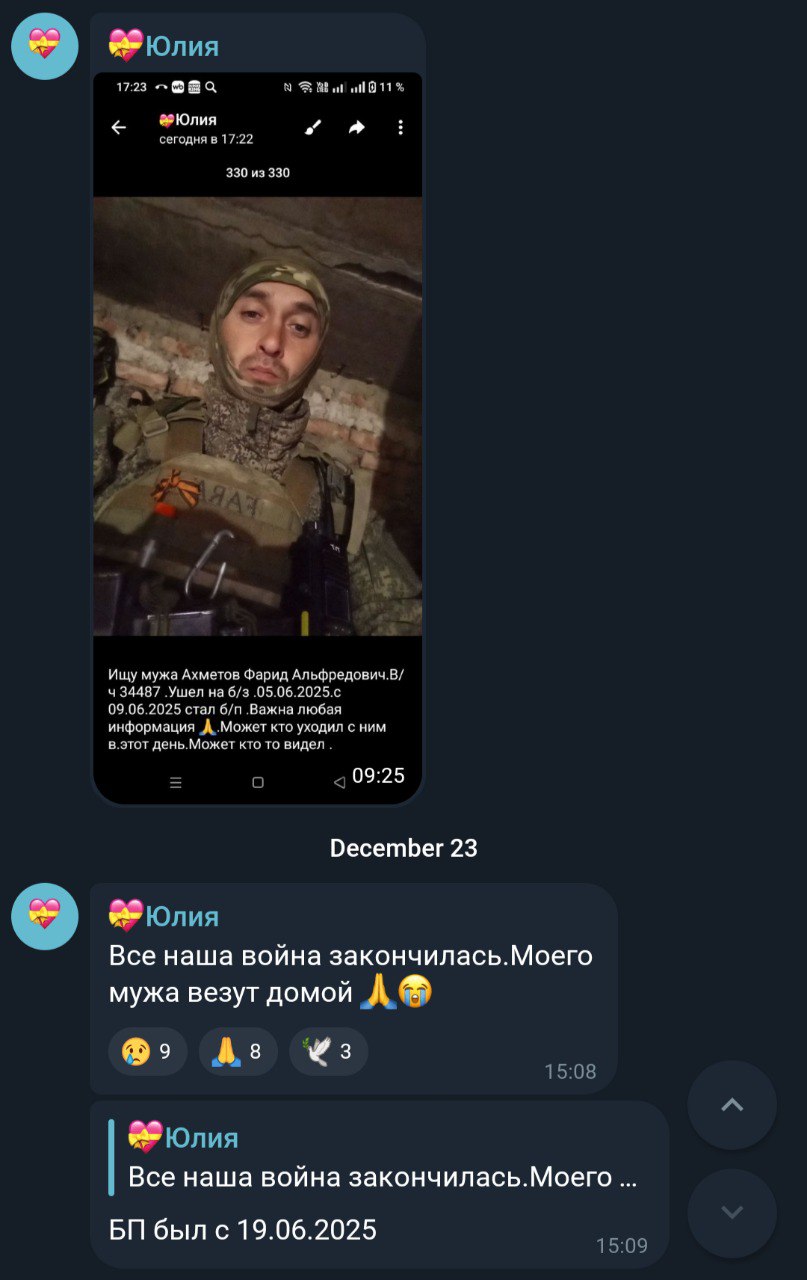Image resolution: width=807 pixels, height=1280 pixels.
Task: Tap the up arrow floating button
Action: pyautogui.click(x=732, y=1105)
